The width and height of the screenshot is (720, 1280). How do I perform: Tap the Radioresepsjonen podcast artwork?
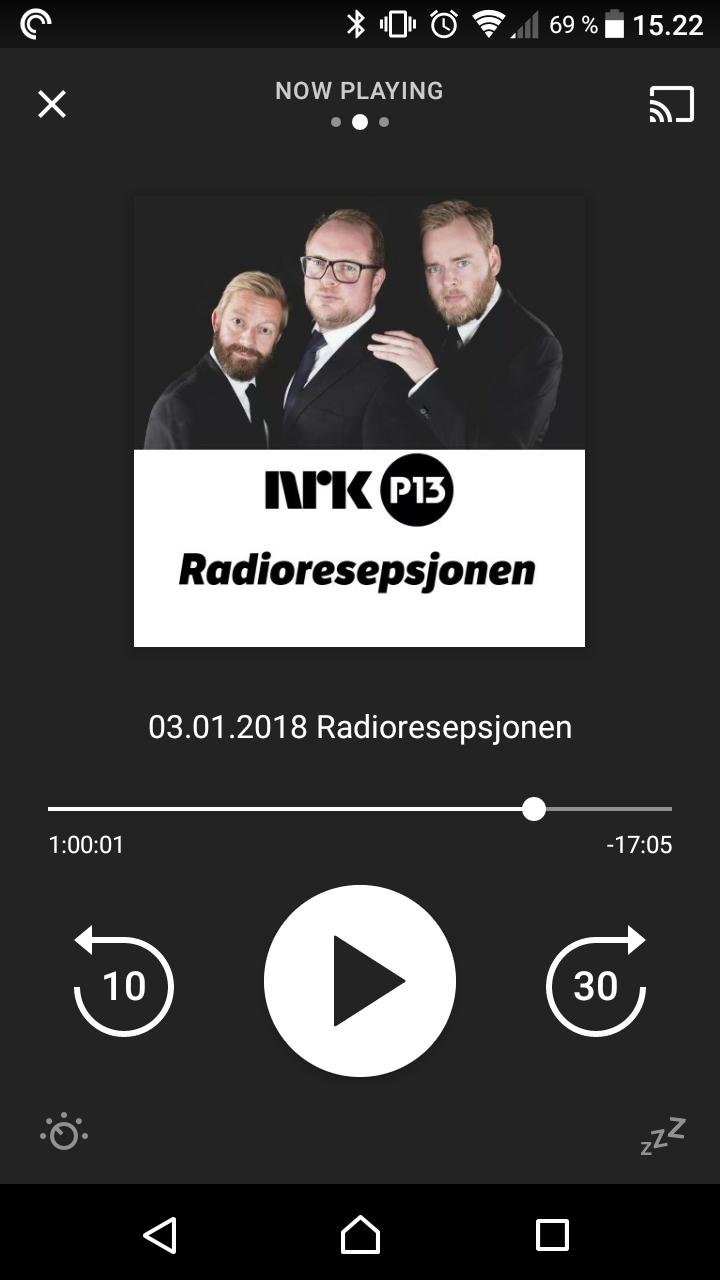click(x=359, y=421)
